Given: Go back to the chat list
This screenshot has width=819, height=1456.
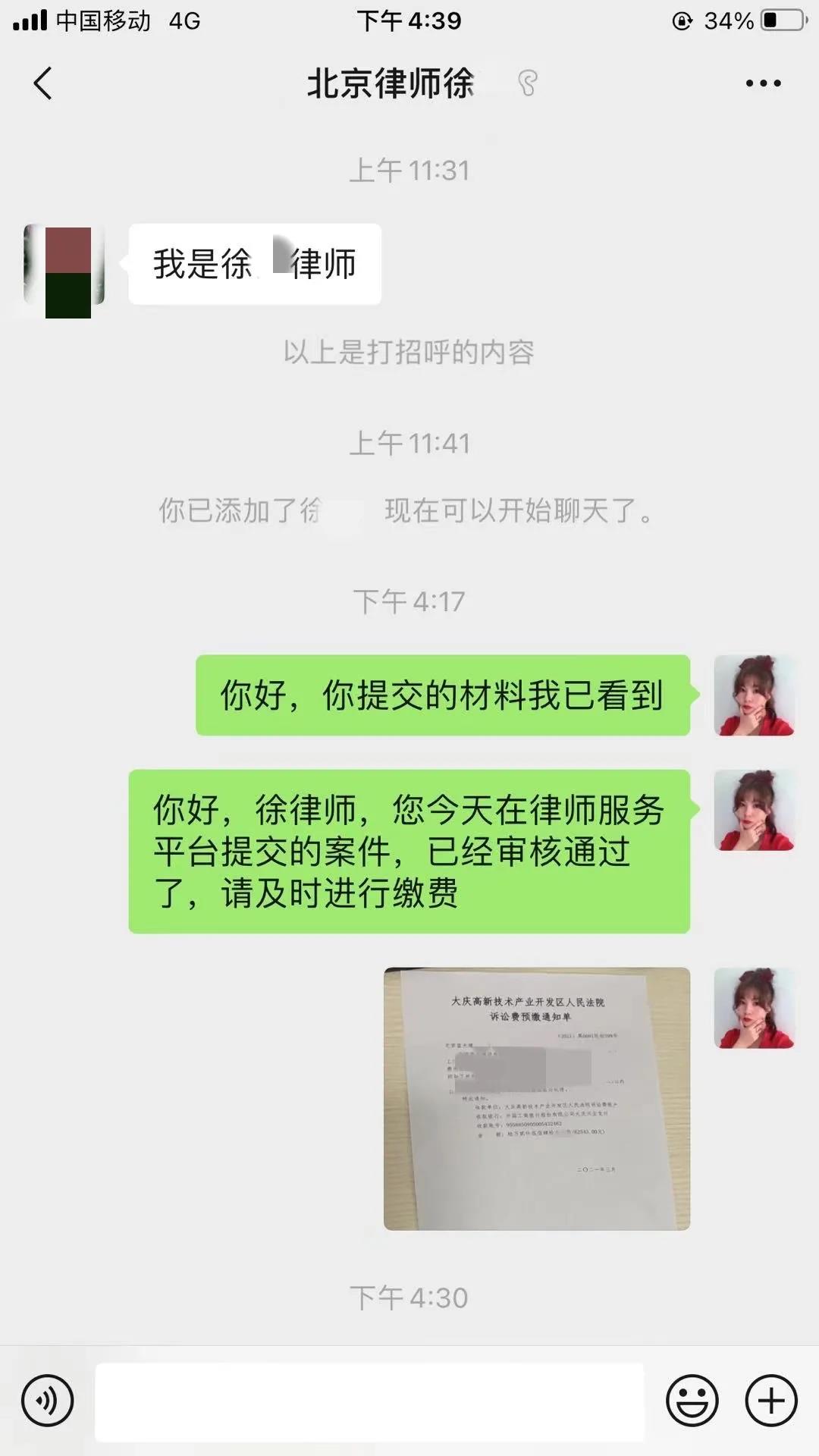Looking at the screenshot, I should click(x=43, y=83).
